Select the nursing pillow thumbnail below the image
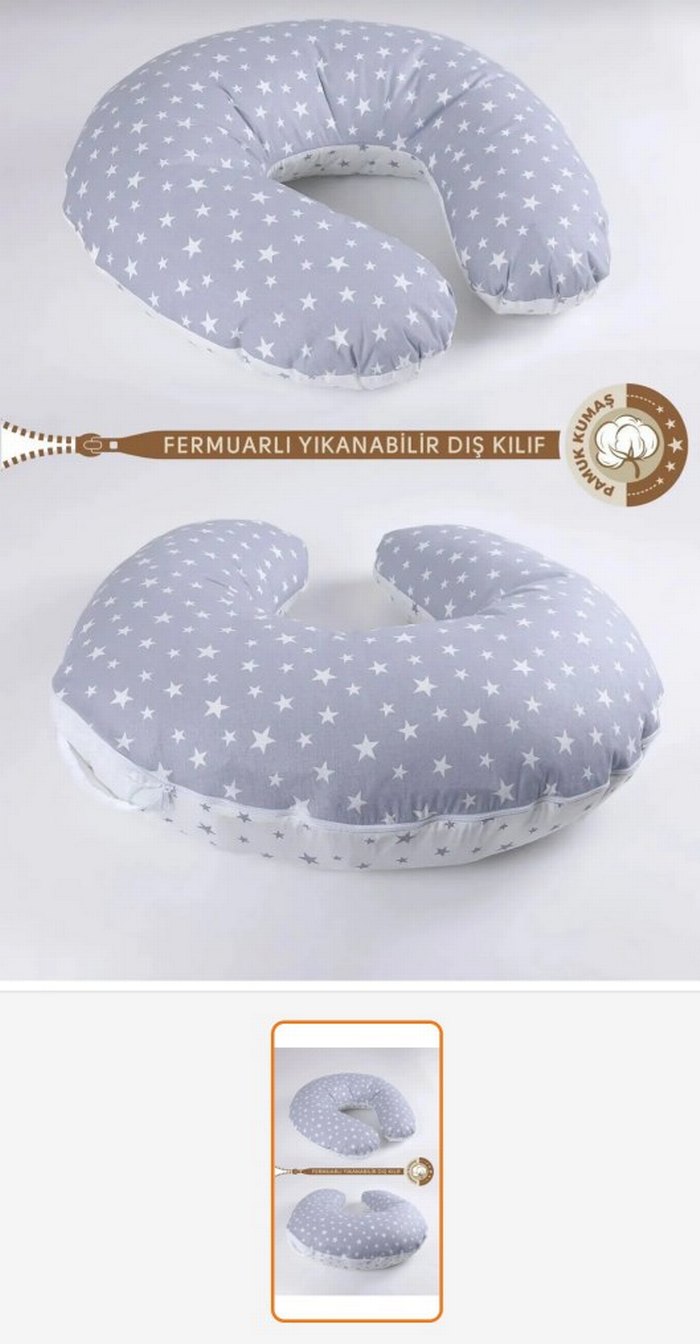This screenshot has height=1344, width=700. (x=356, y=1170)
